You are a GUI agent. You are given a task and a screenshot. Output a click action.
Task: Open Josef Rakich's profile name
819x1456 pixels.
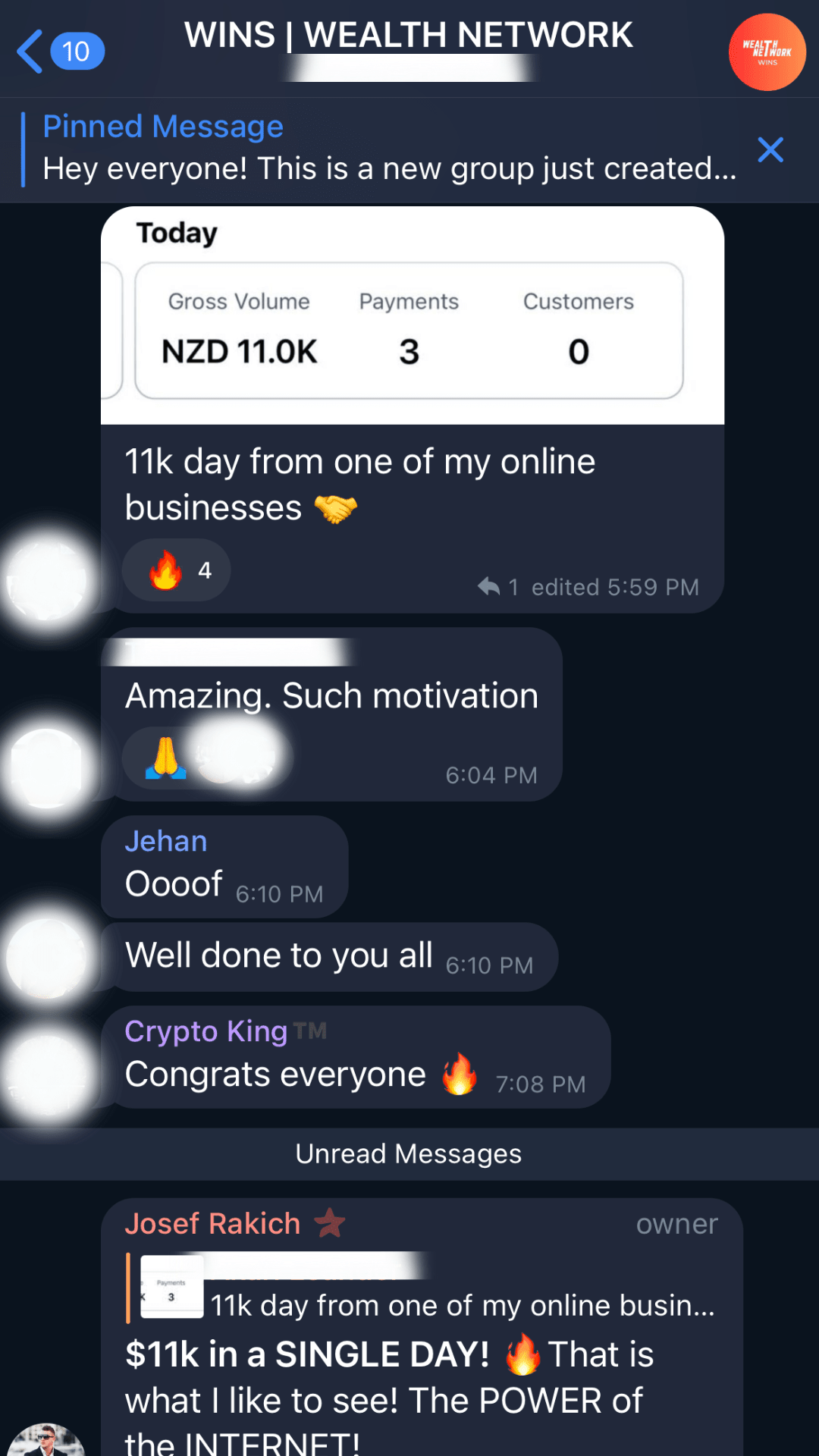point(213,1223)
